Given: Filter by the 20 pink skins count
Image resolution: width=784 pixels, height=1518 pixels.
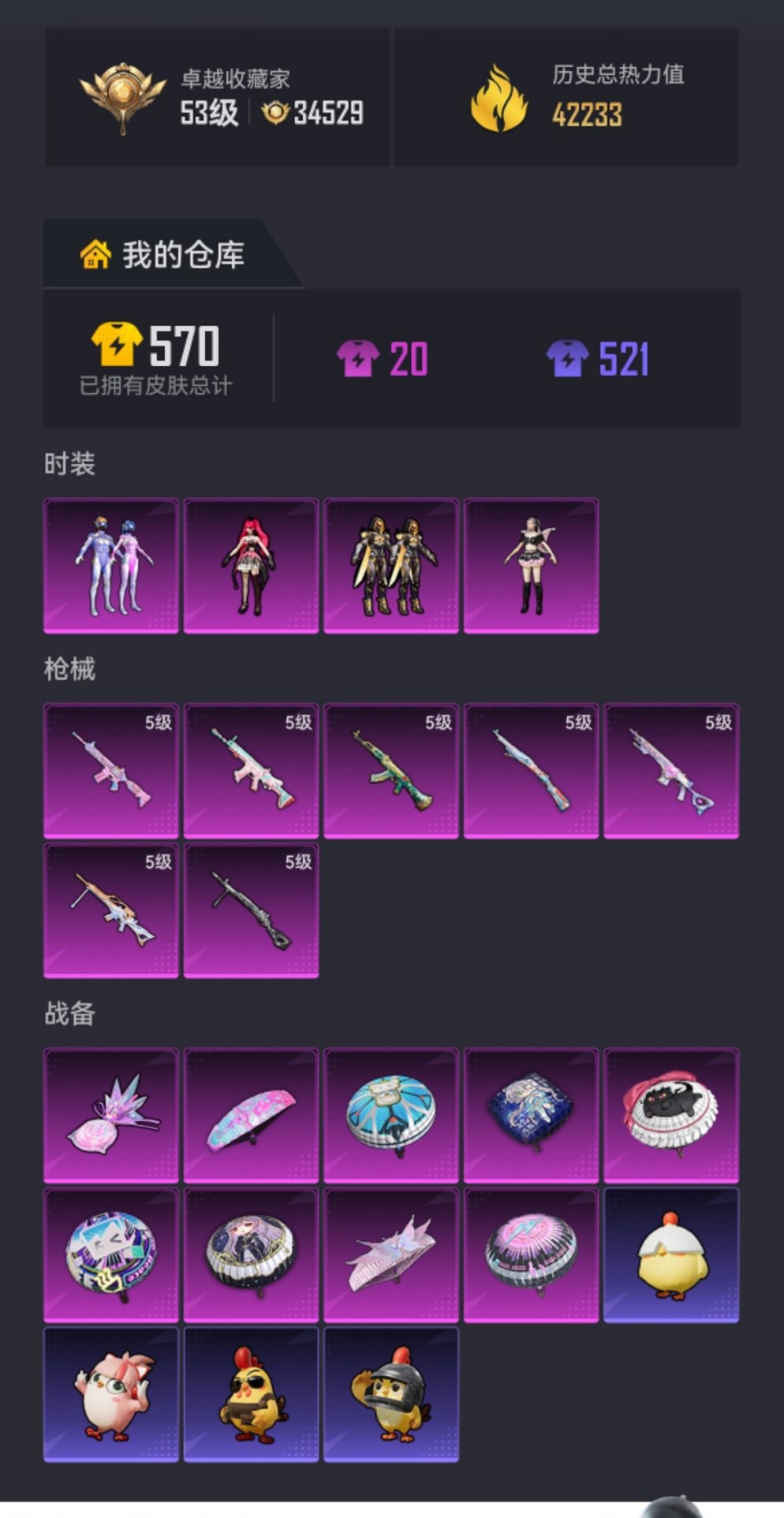Looking at the screenshot, I should click(x=383, y=359).
